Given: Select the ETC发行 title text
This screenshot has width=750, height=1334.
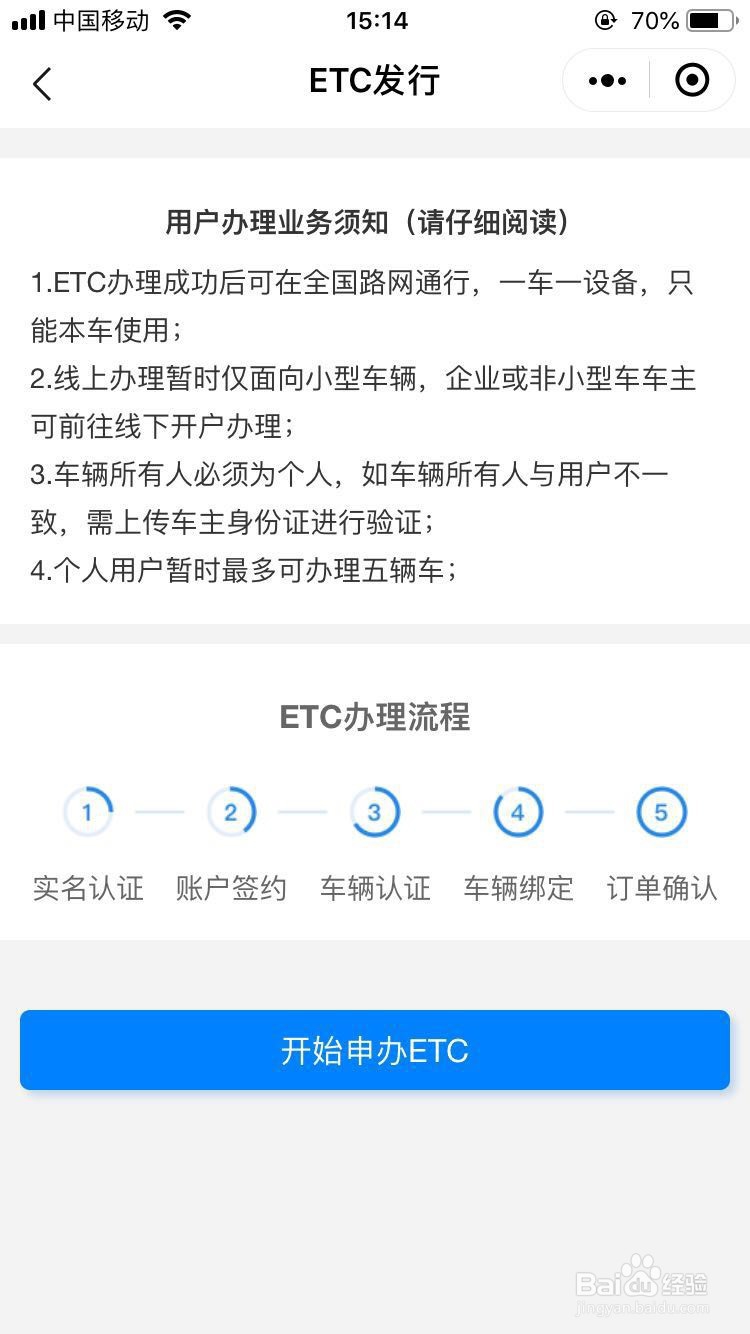Looking at the screenshot, I should click(374, 80).
